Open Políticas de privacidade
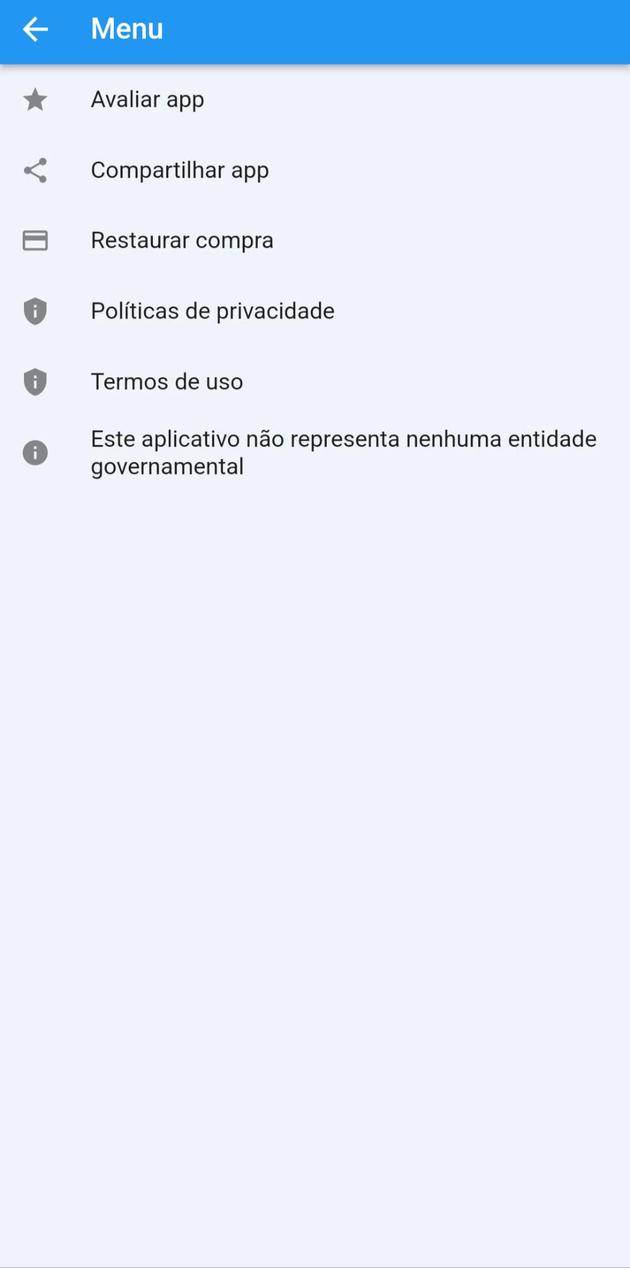The image size is (630, 1268). coord(212,311)
